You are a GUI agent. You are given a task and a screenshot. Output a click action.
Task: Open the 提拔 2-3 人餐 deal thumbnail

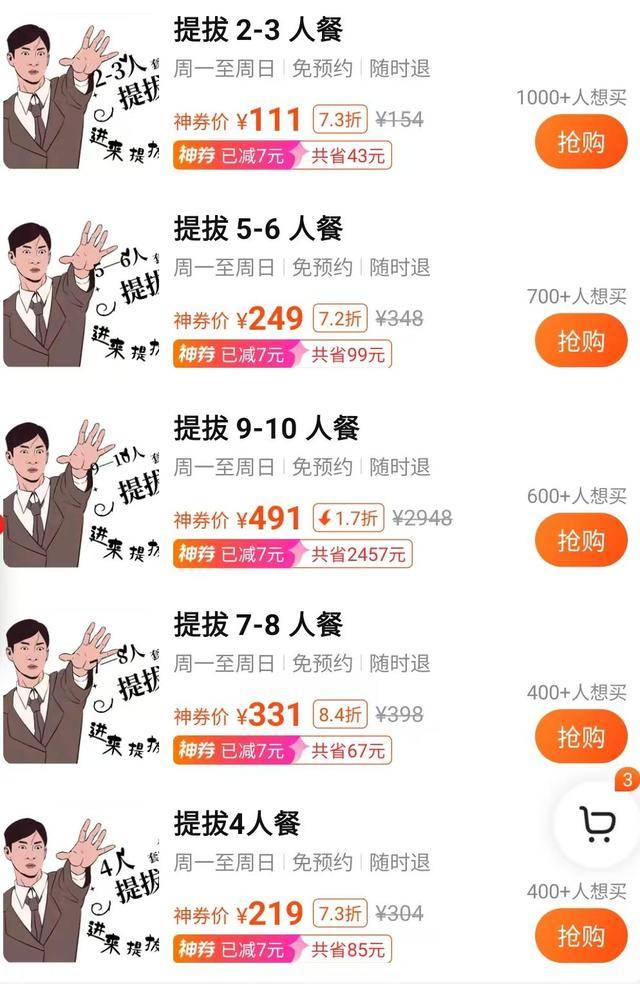(x=81, y=93)
